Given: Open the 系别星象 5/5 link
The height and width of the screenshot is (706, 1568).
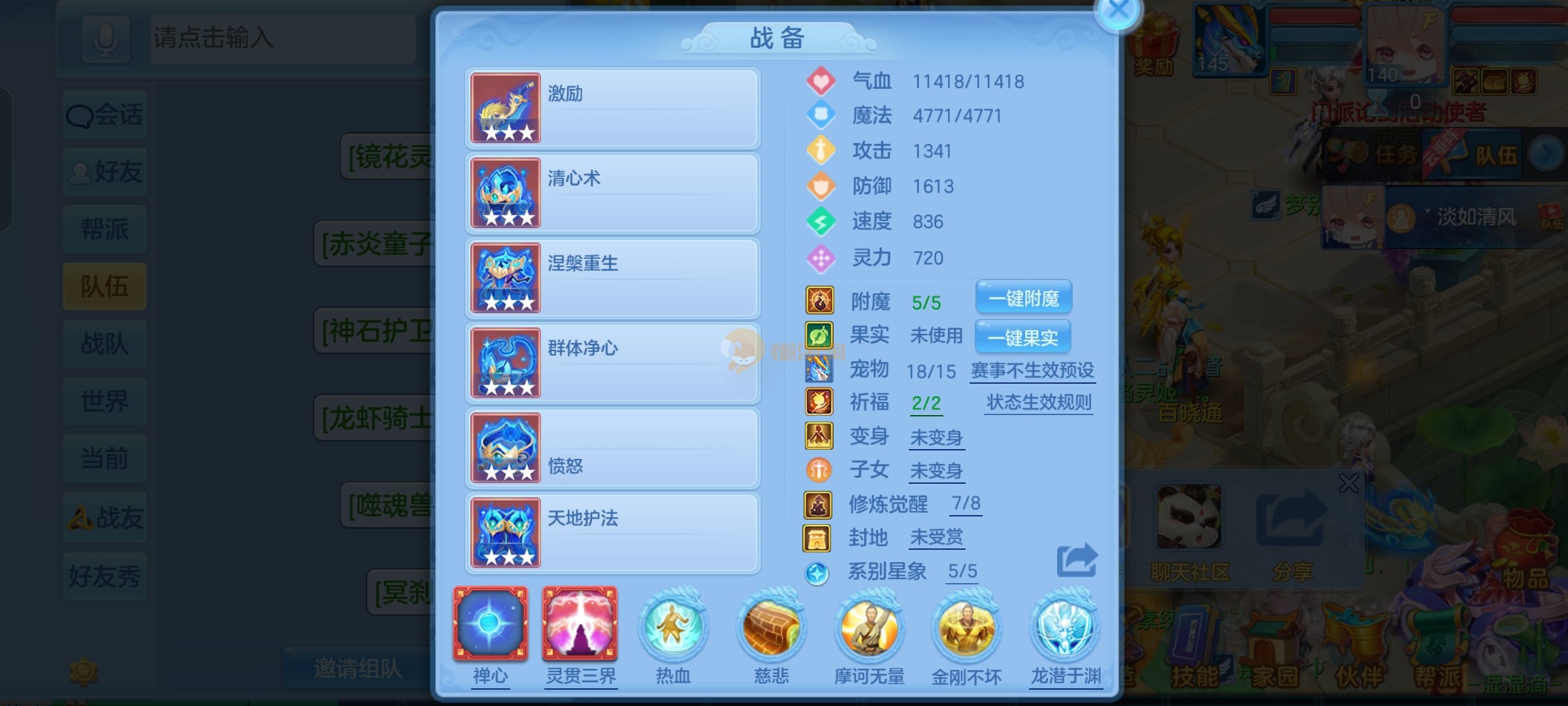Looking at the screenshot, I should (x=962, y=571).
